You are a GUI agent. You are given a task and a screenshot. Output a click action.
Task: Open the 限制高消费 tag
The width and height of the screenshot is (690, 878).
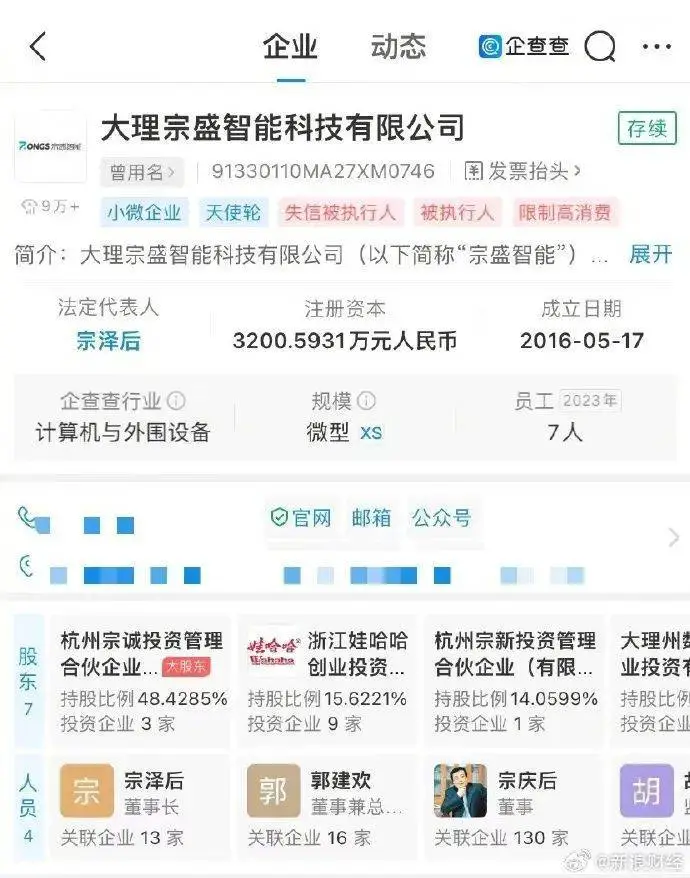point(564,212)
